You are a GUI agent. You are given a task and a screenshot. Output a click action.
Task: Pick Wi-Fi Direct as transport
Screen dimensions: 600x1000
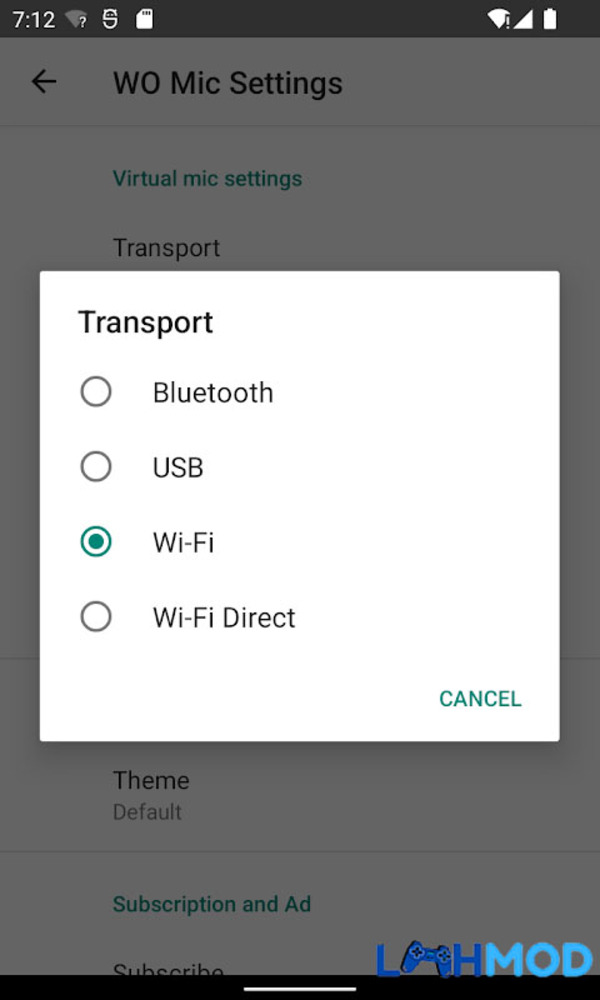coord(299,617)
